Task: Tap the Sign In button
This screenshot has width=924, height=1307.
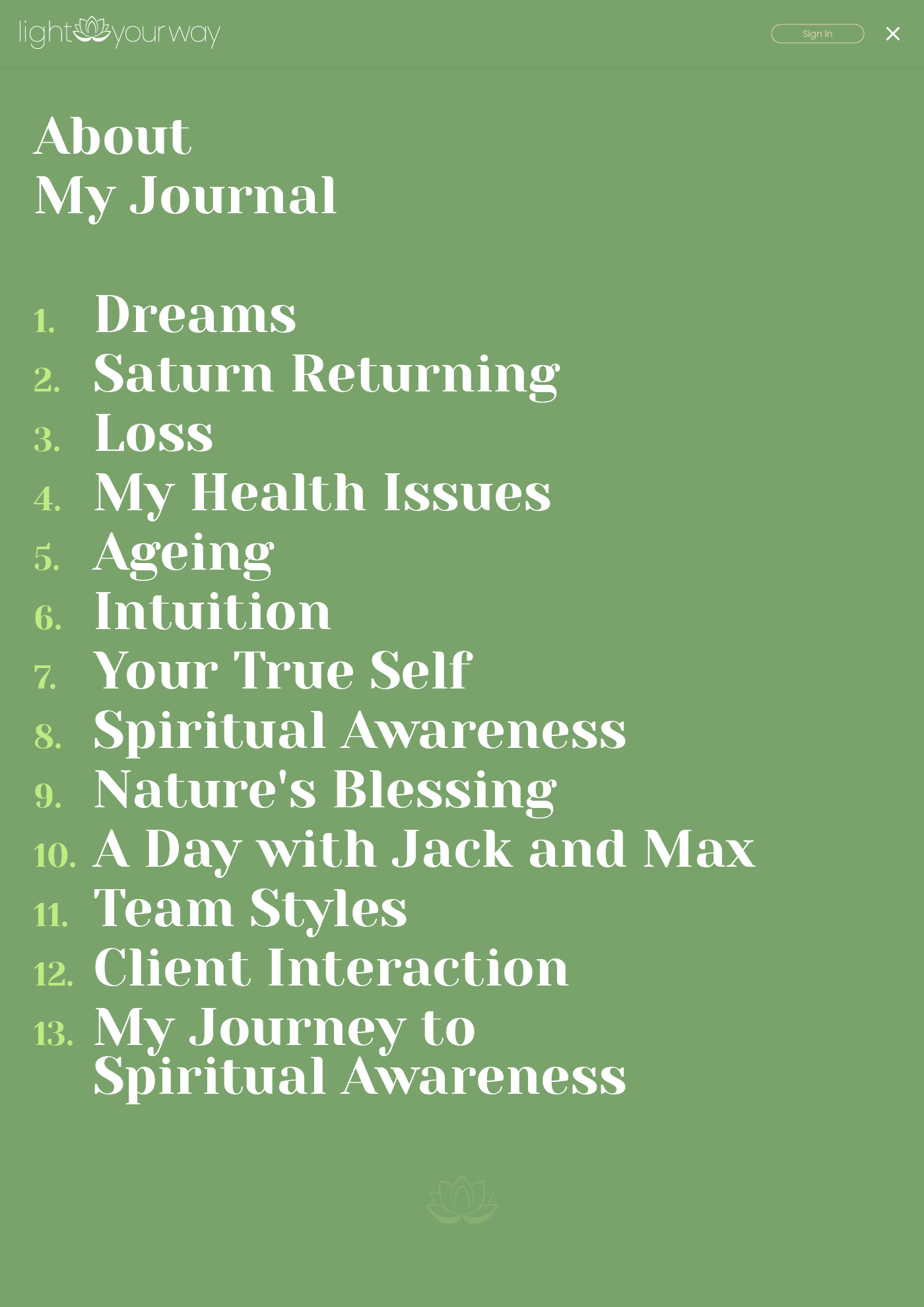Action: [x=817, y=34]
